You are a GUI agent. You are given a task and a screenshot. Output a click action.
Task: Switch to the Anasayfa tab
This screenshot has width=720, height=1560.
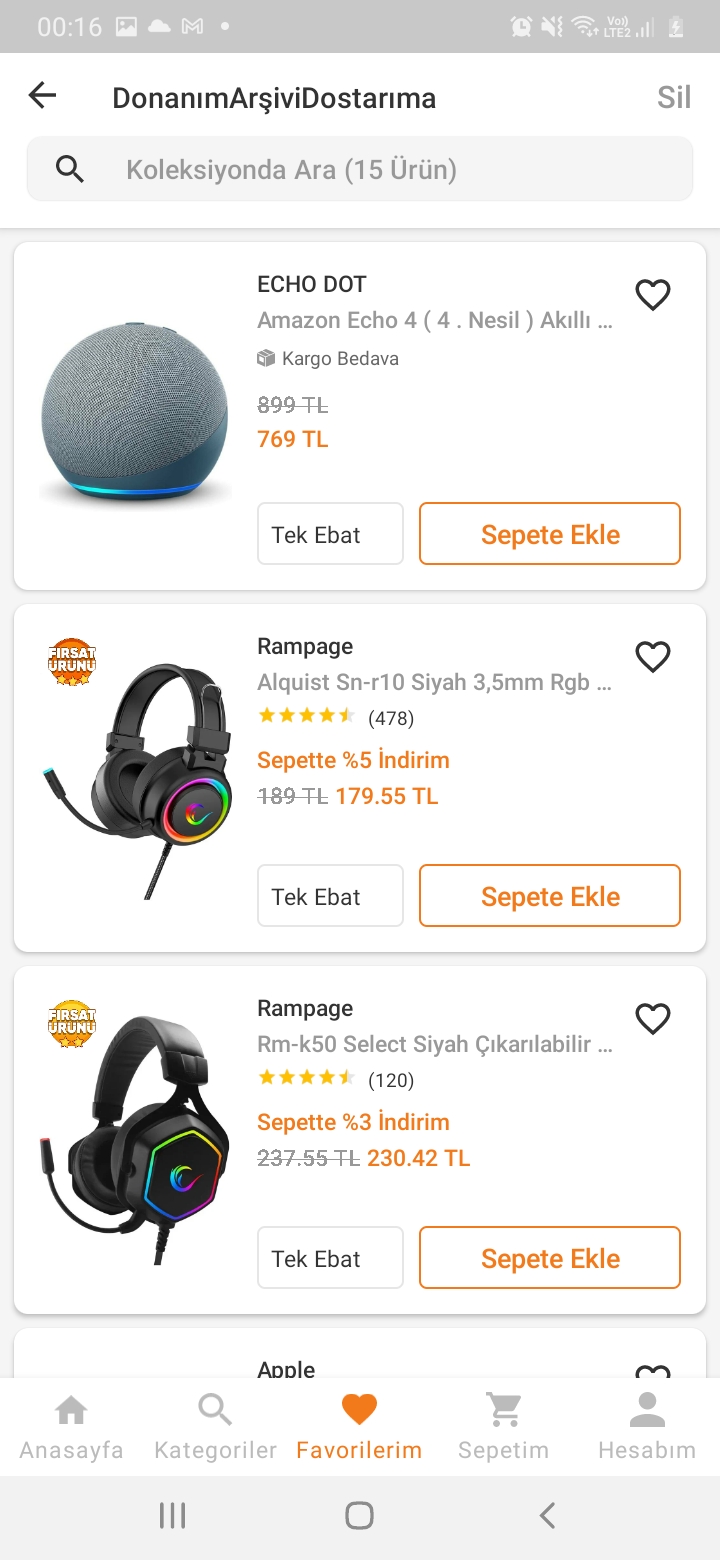71,1427
